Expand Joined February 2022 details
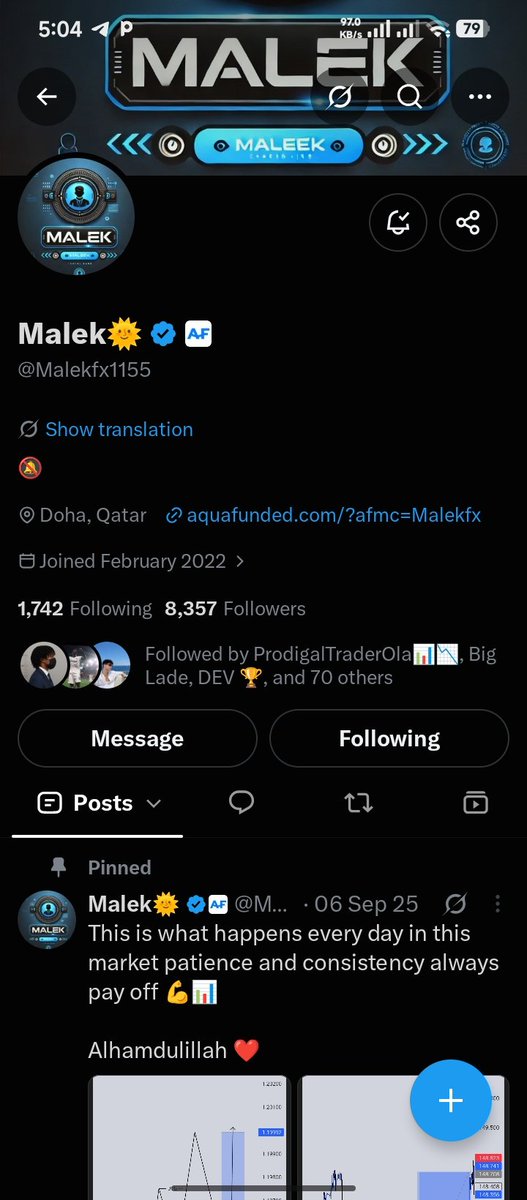 132,561
